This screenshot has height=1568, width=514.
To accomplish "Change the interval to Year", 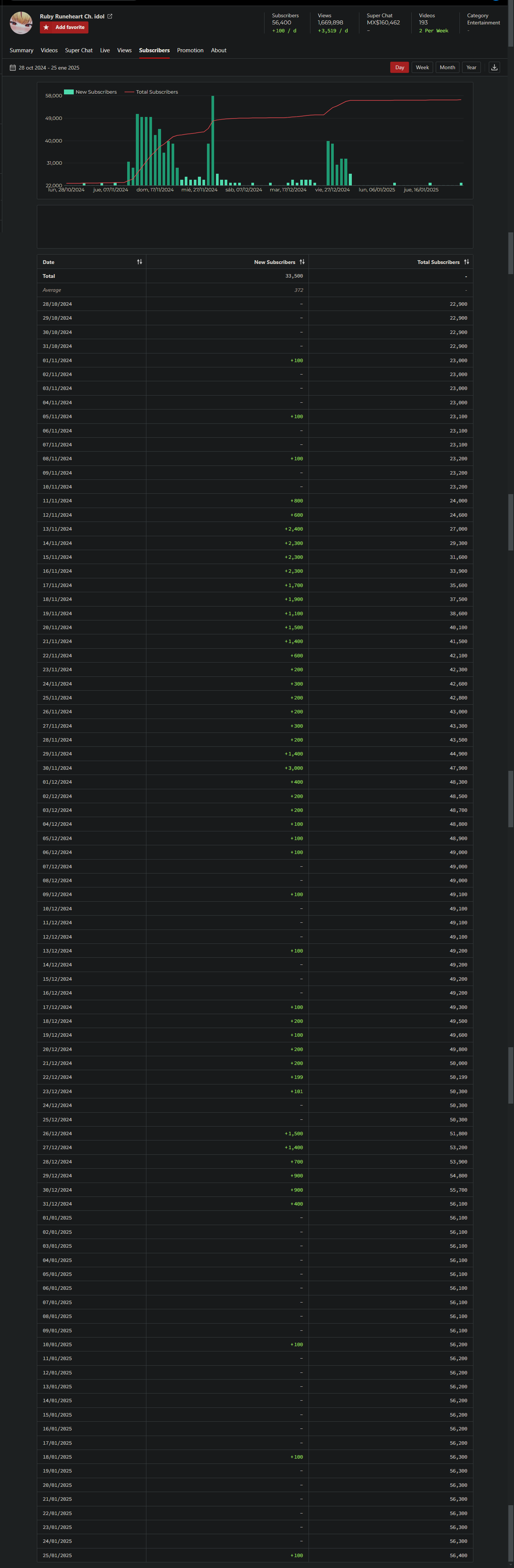I will click(x=471, y=68).
